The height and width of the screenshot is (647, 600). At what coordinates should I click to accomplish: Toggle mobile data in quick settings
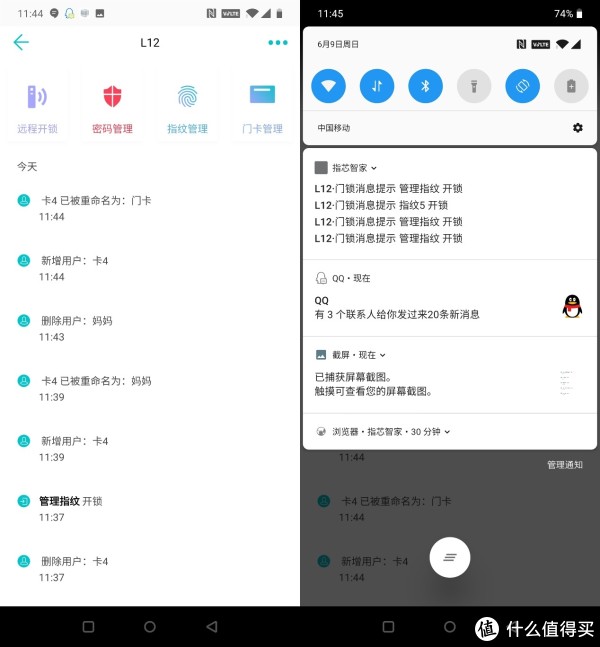(377, 86)
